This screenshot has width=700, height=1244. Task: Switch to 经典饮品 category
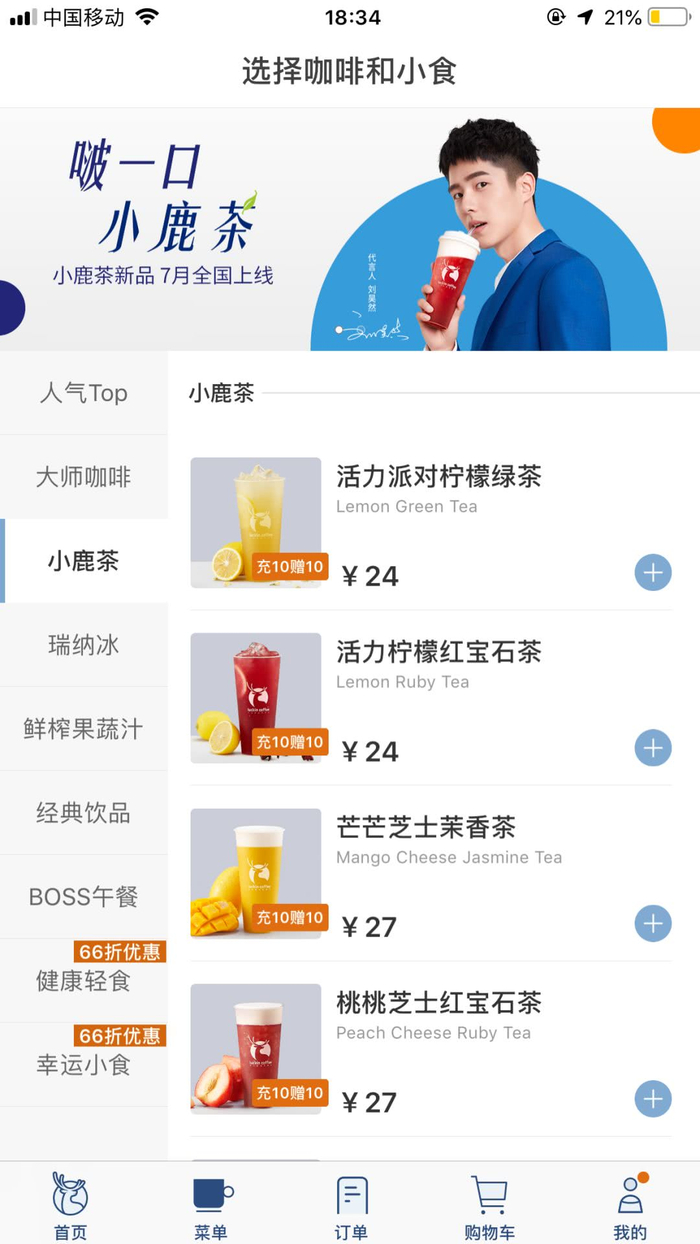pyautogui.click(x=84, y=813)
